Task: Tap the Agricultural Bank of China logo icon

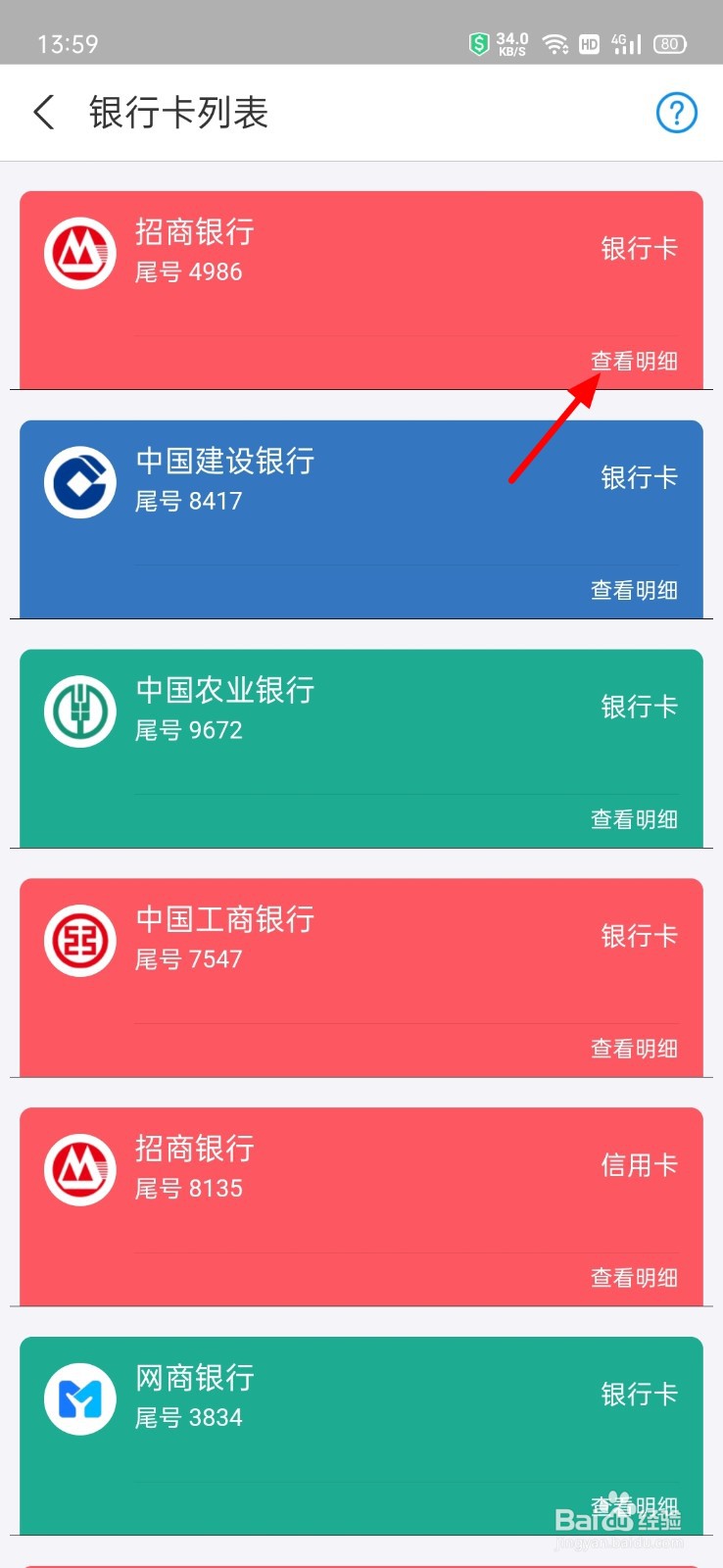Action: (x=79, y=710)
